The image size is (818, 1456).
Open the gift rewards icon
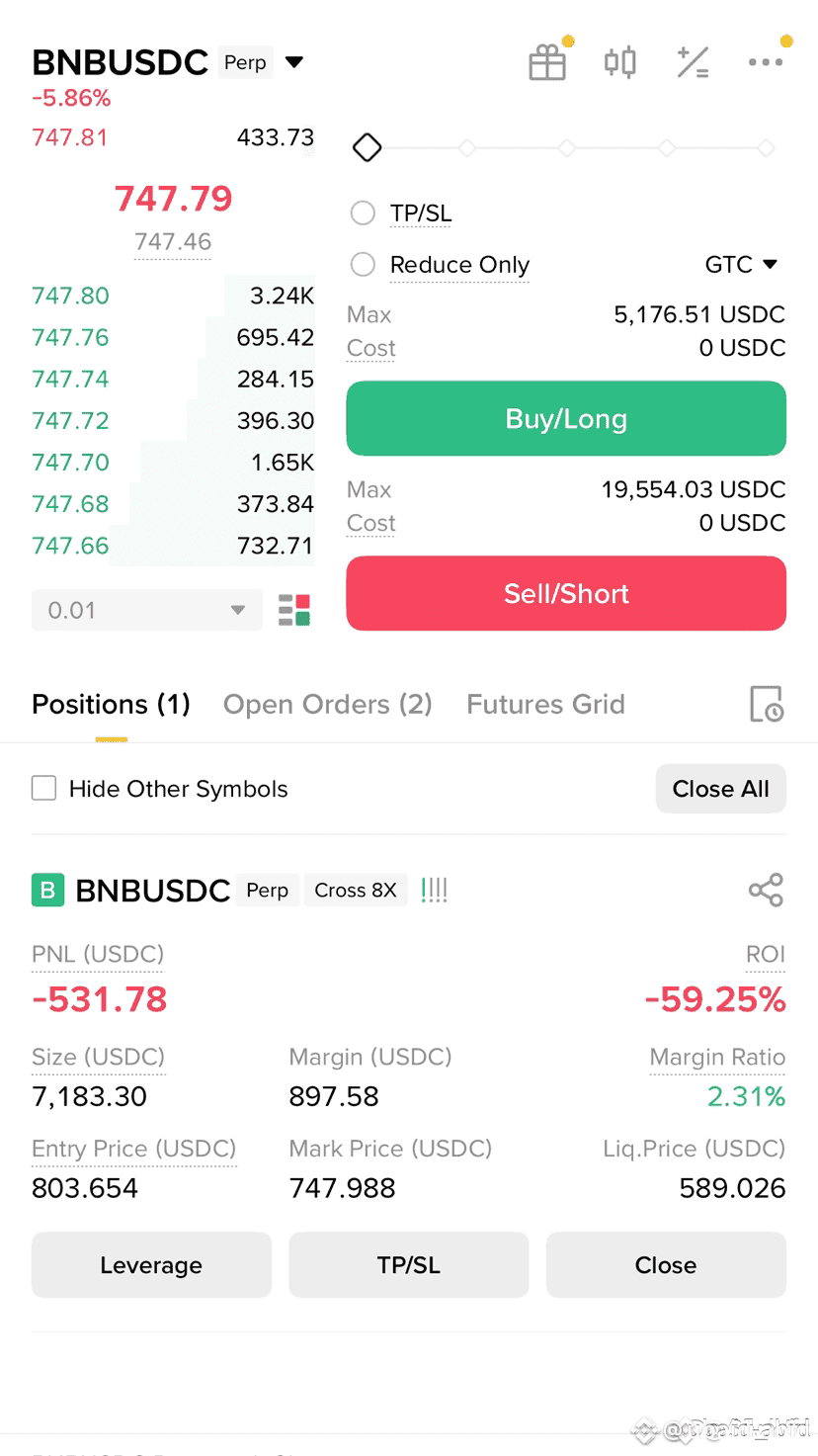click(x=547, y=62)
